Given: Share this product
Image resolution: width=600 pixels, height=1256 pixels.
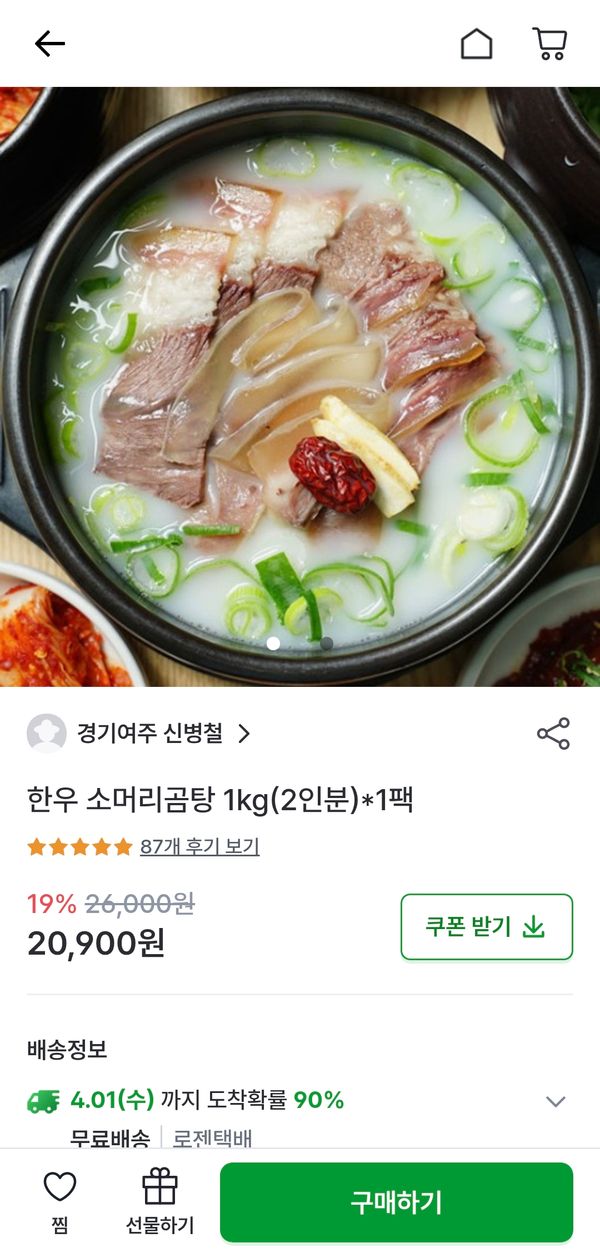Looking at the screenshot, I should (x=553, y=734).
